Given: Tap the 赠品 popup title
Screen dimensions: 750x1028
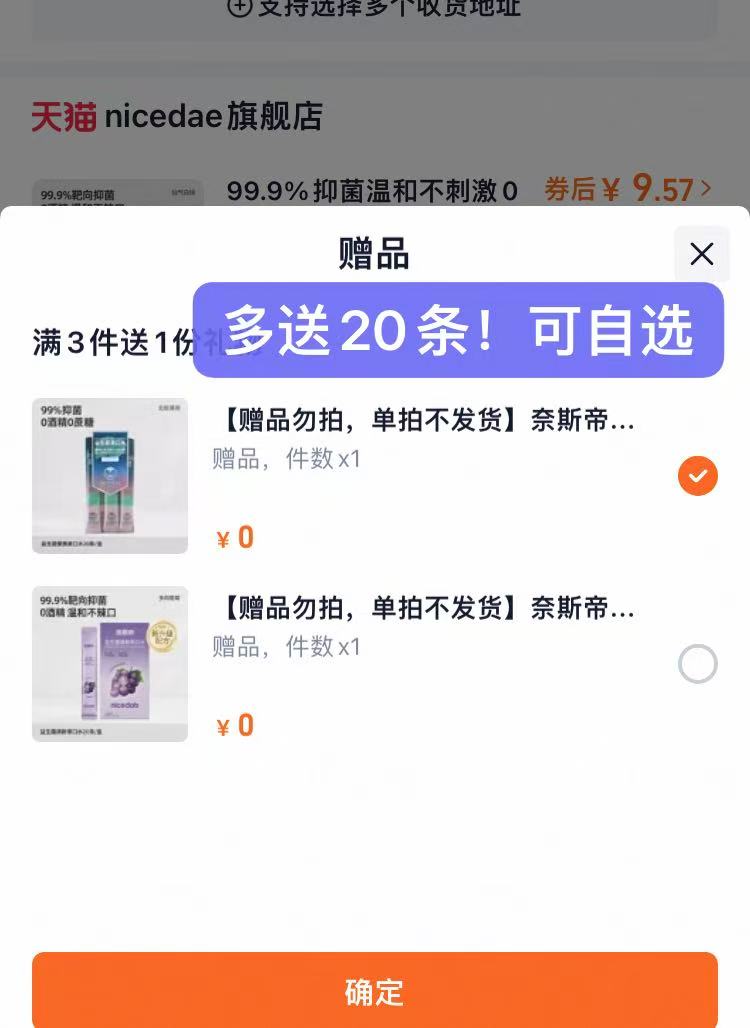Looking at the screenshot, I should click(374, 254).
